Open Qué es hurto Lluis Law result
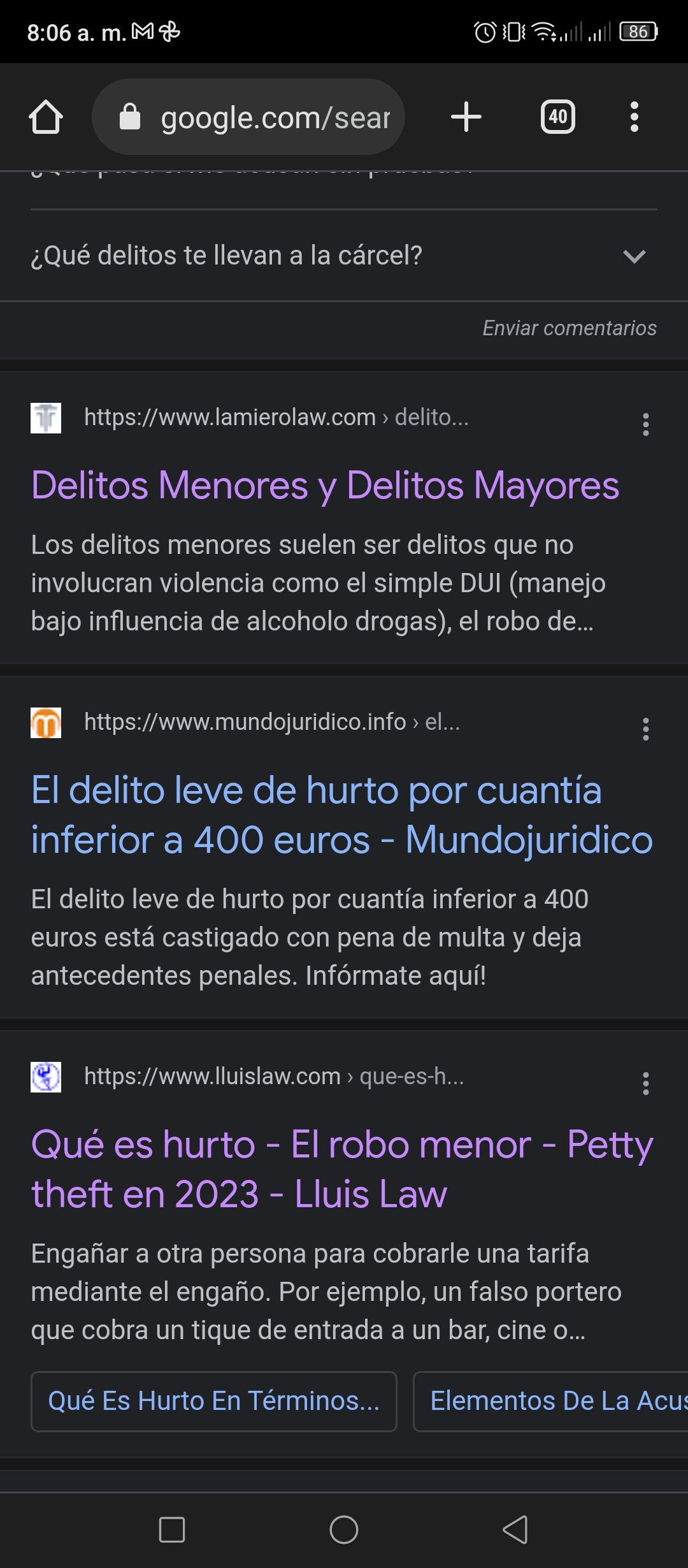The image size is (688, 1568). pos(342,1170)
